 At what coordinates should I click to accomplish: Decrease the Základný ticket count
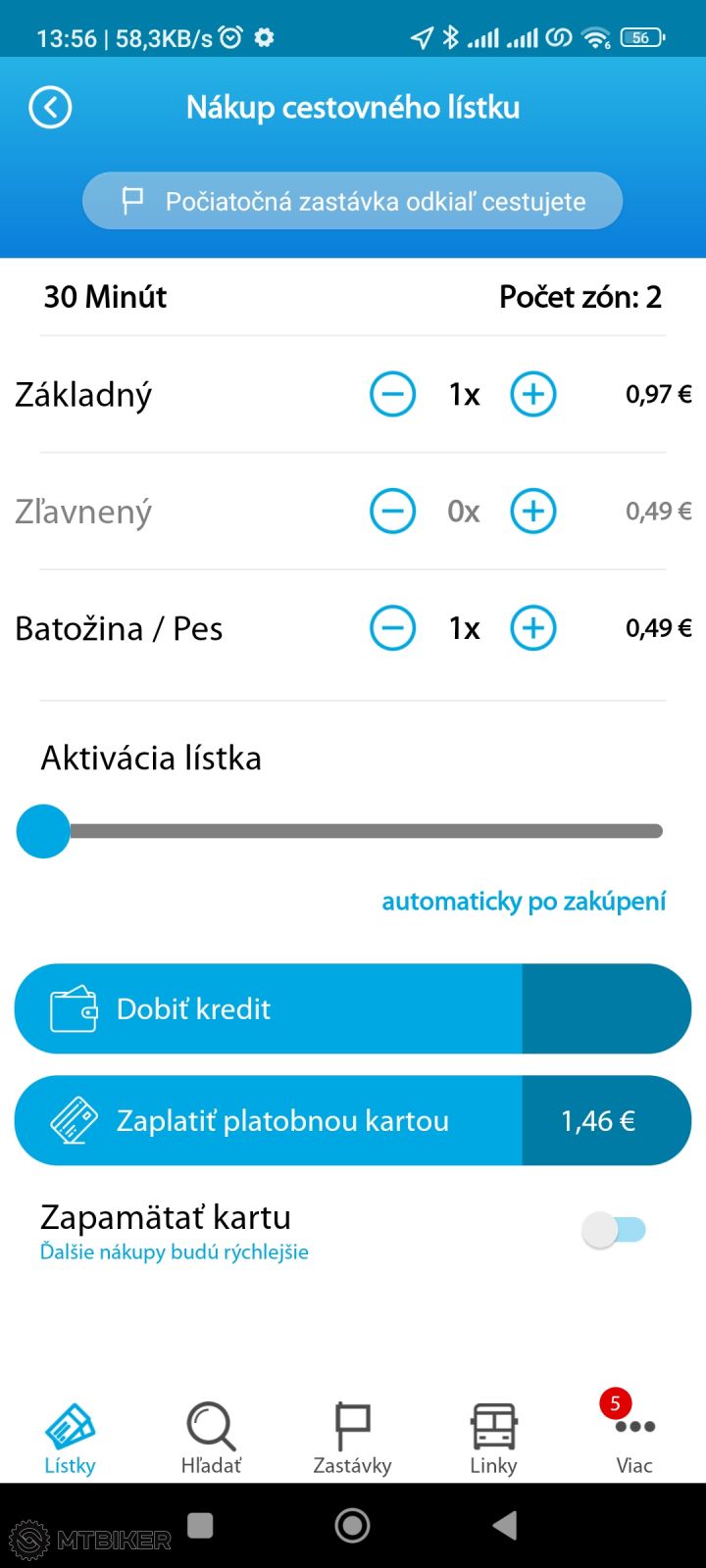coord(392,394)
